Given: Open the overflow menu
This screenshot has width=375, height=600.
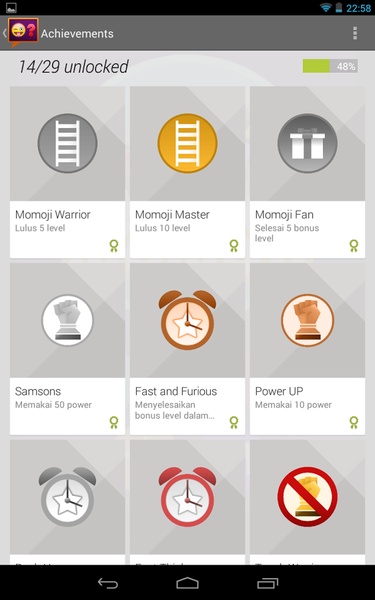Looking at the screenshot, I should tap(355, 33).
